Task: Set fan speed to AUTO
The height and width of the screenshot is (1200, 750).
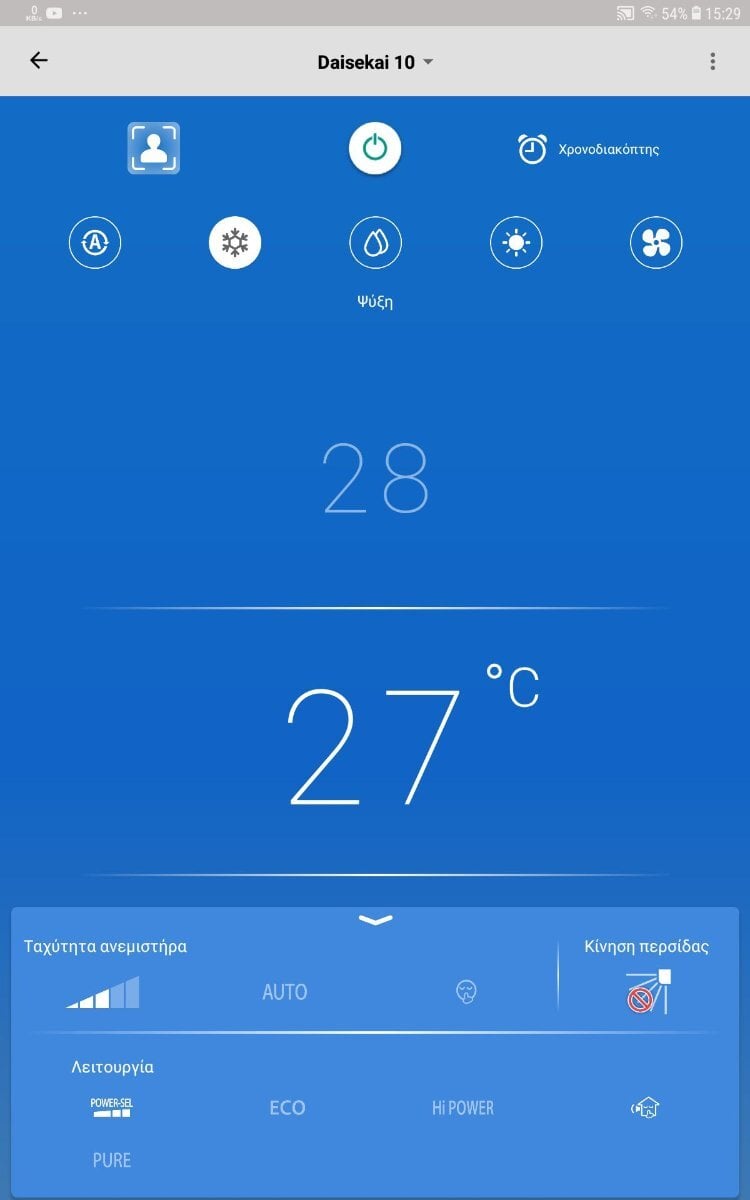Action: (285, 992)
